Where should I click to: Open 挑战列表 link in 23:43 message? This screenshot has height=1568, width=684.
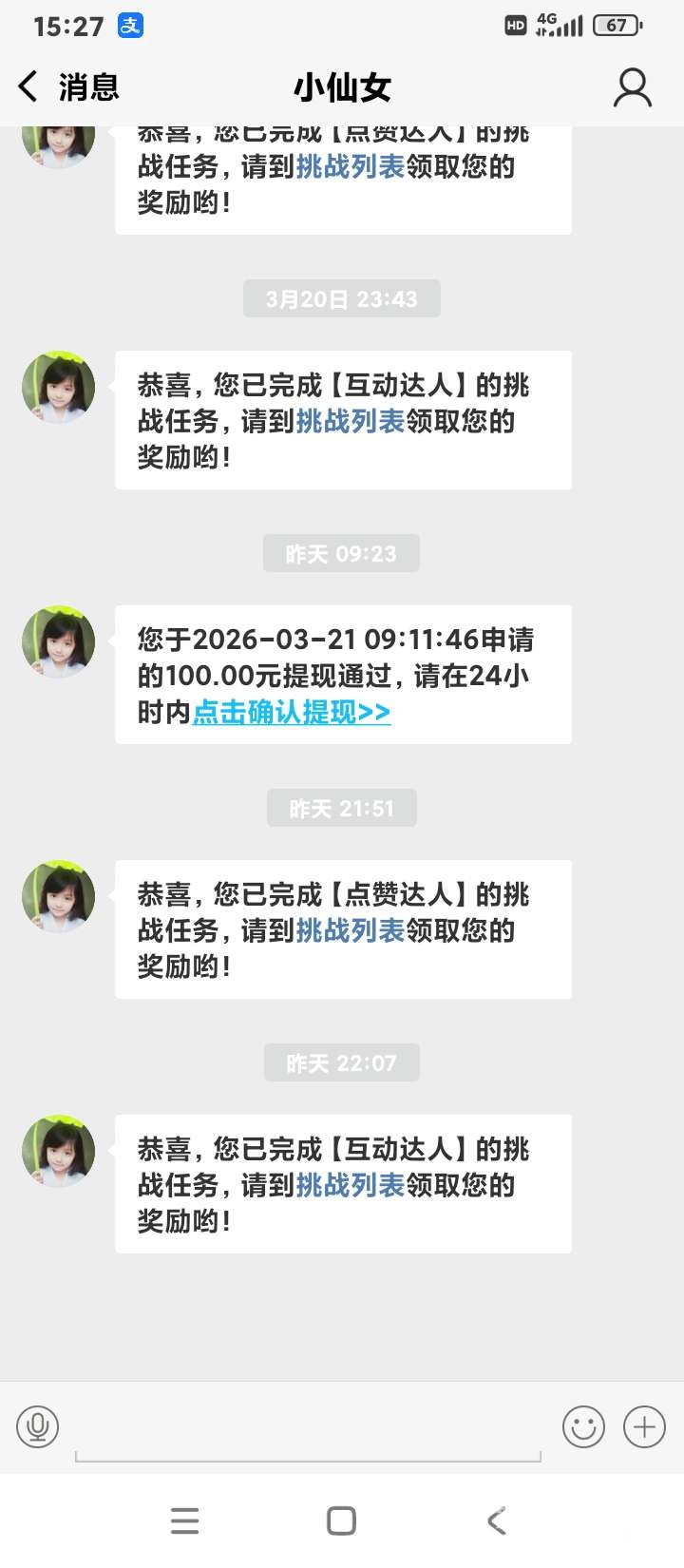click(351, 421)
